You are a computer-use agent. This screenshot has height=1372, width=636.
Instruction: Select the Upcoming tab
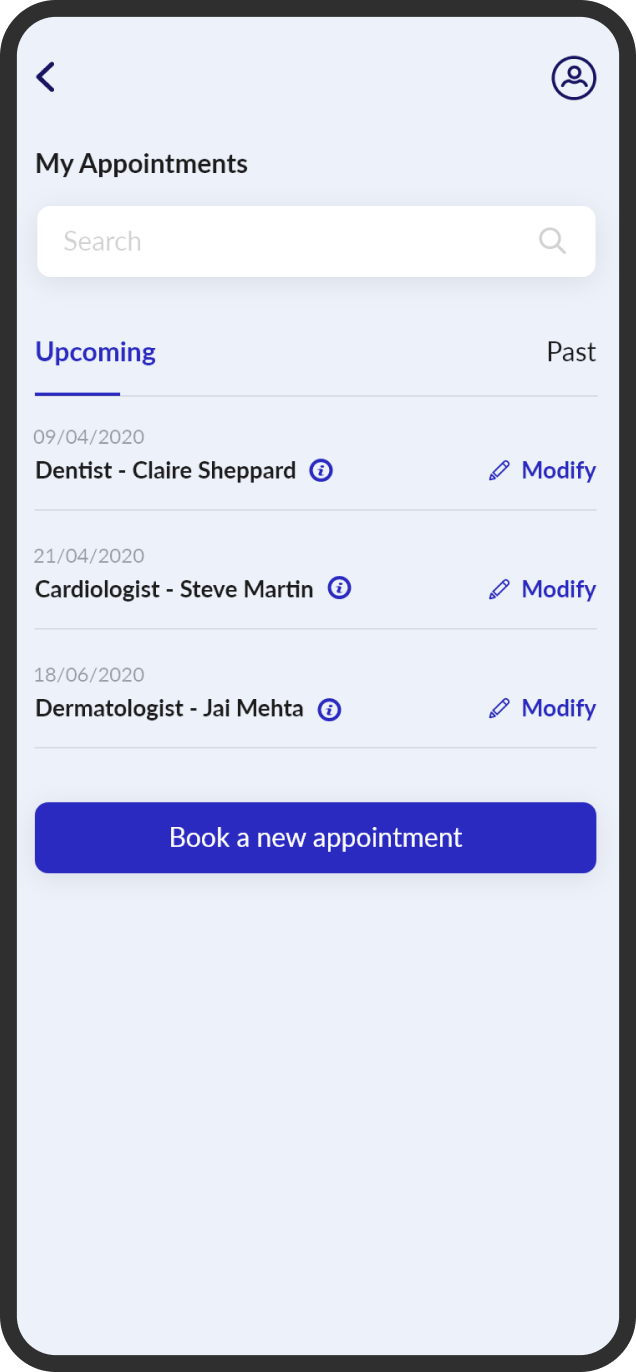coord(95,352)
